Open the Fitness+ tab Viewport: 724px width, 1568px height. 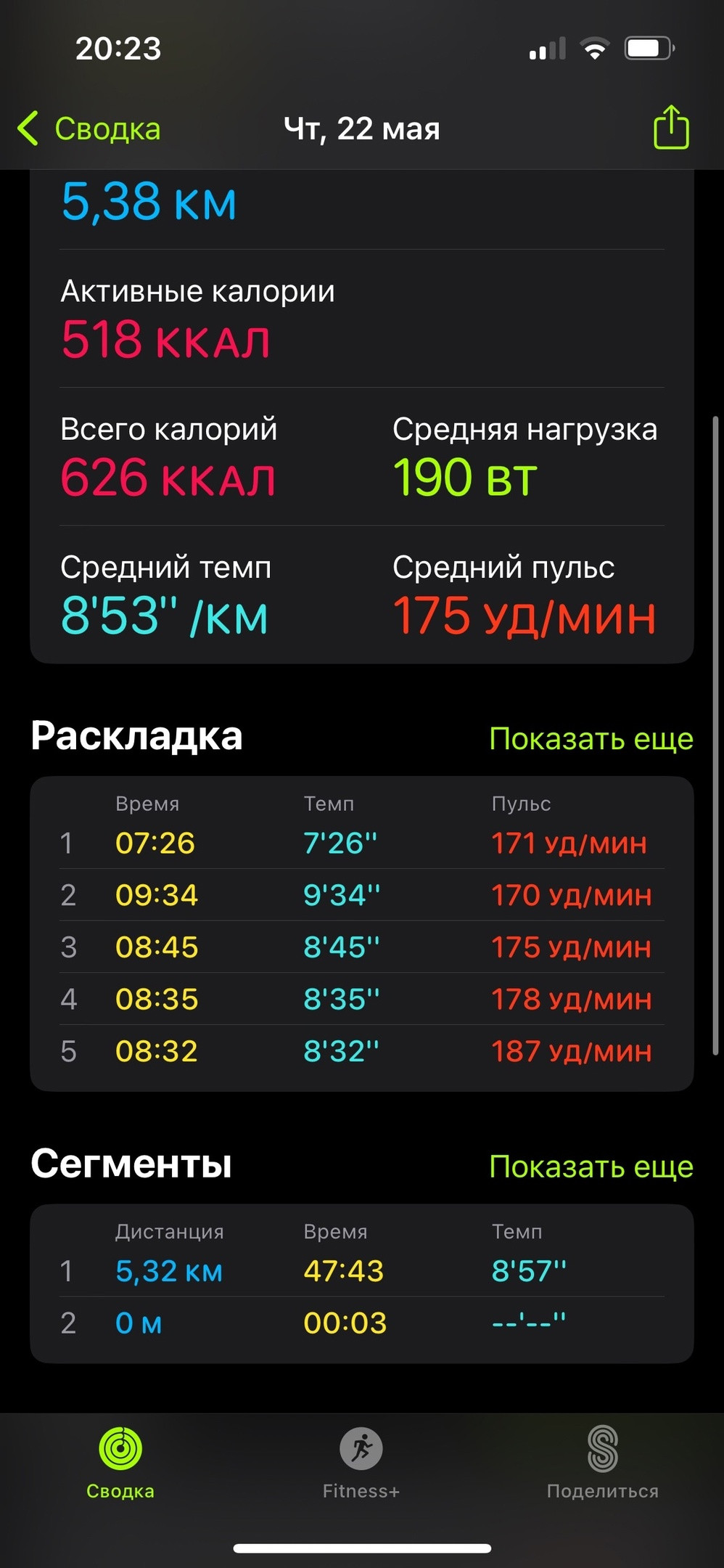point(361,1463)
